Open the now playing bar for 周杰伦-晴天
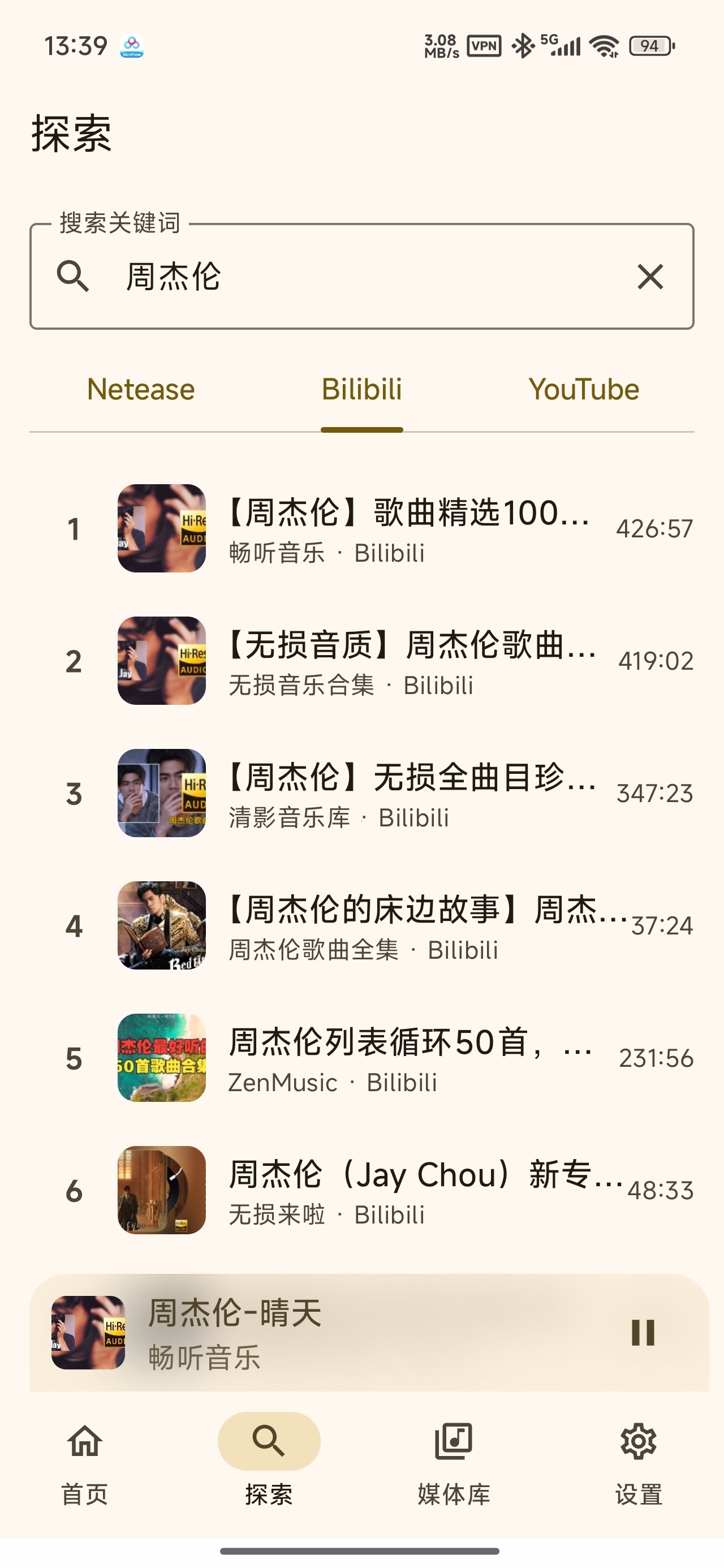Screen dimensions: 724x1568 (329, 1333)
